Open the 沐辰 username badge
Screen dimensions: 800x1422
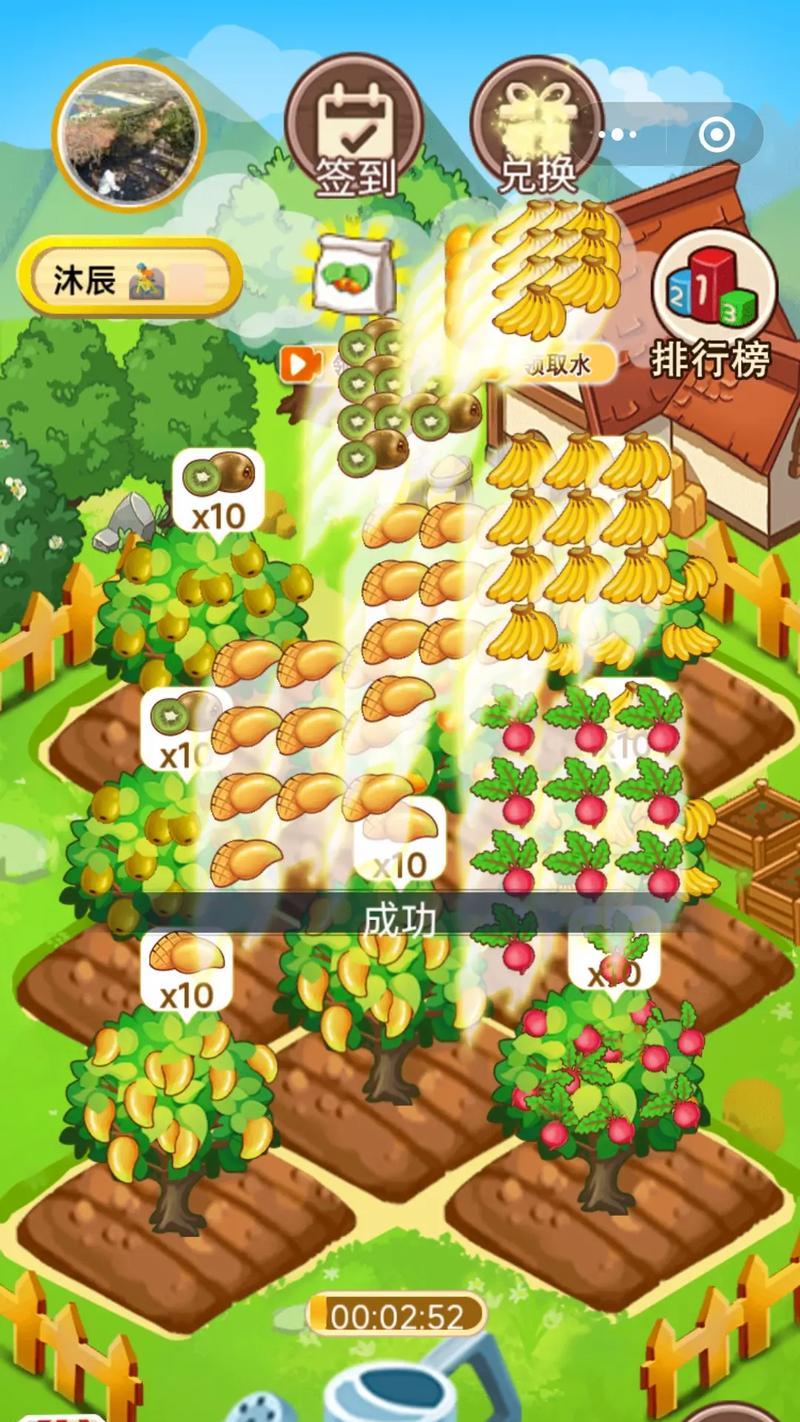(129, 280)
